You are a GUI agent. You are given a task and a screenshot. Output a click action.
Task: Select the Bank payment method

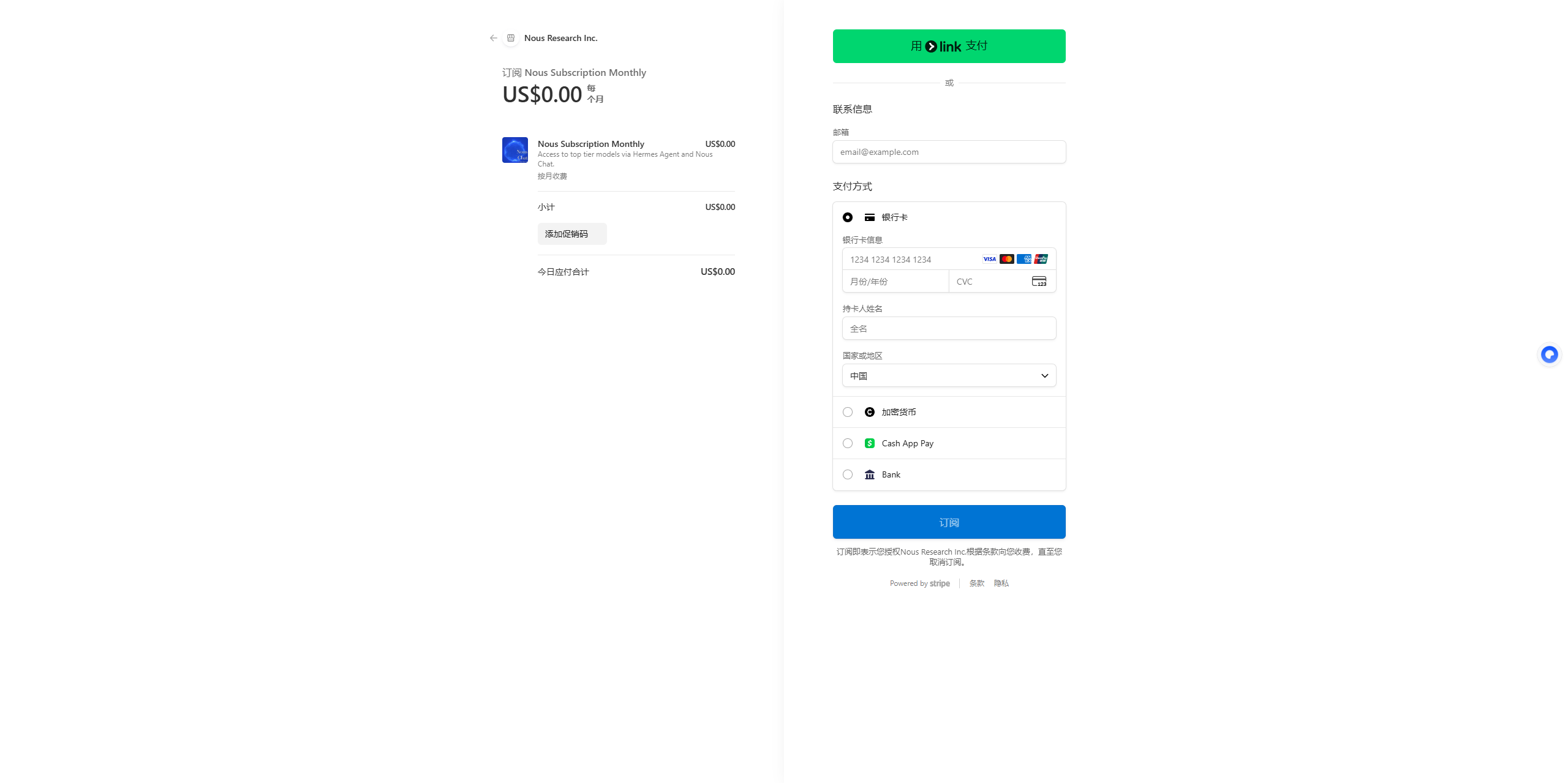coord(848,474)
